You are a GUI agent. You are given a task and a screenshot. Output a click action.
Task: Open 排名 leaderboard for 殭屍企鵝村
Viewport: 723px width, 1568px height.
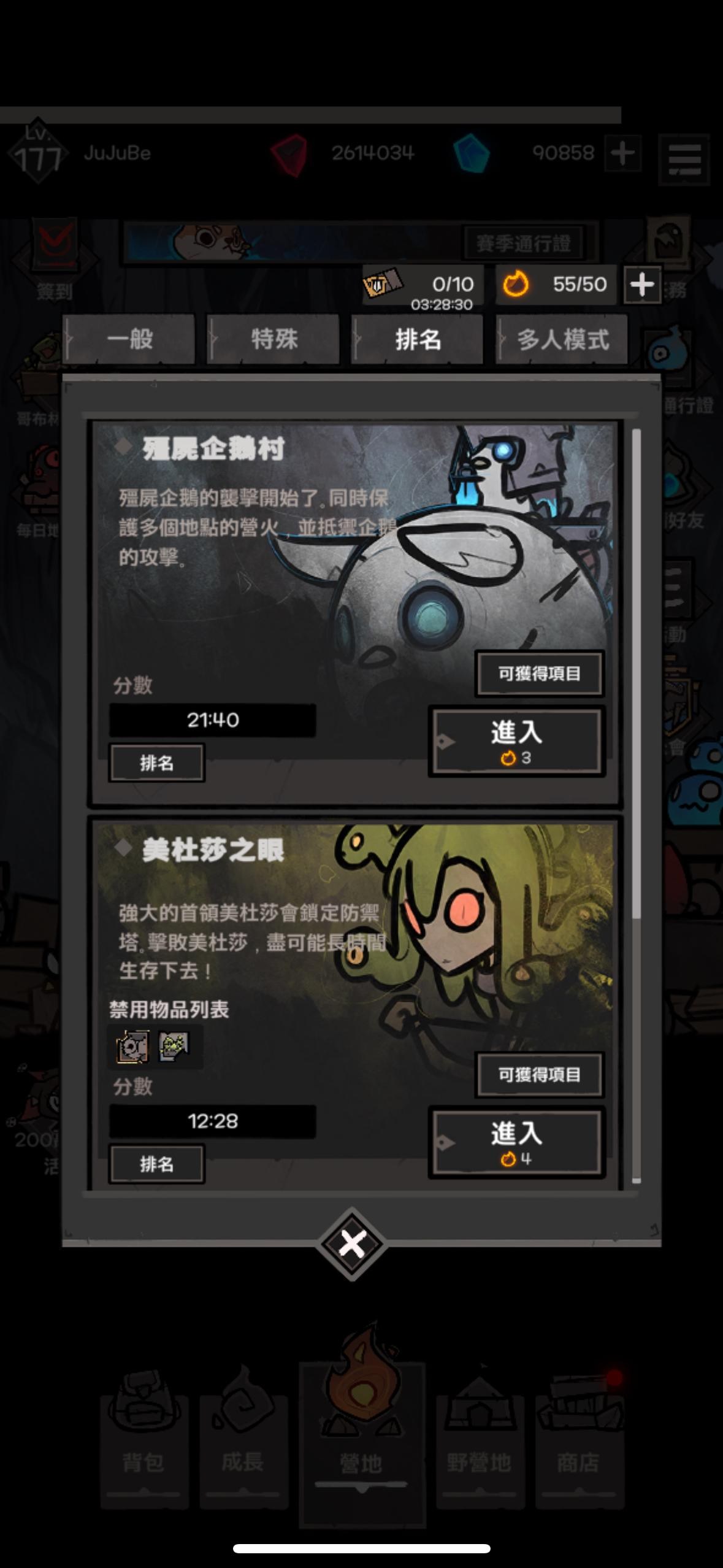[156, 763]
